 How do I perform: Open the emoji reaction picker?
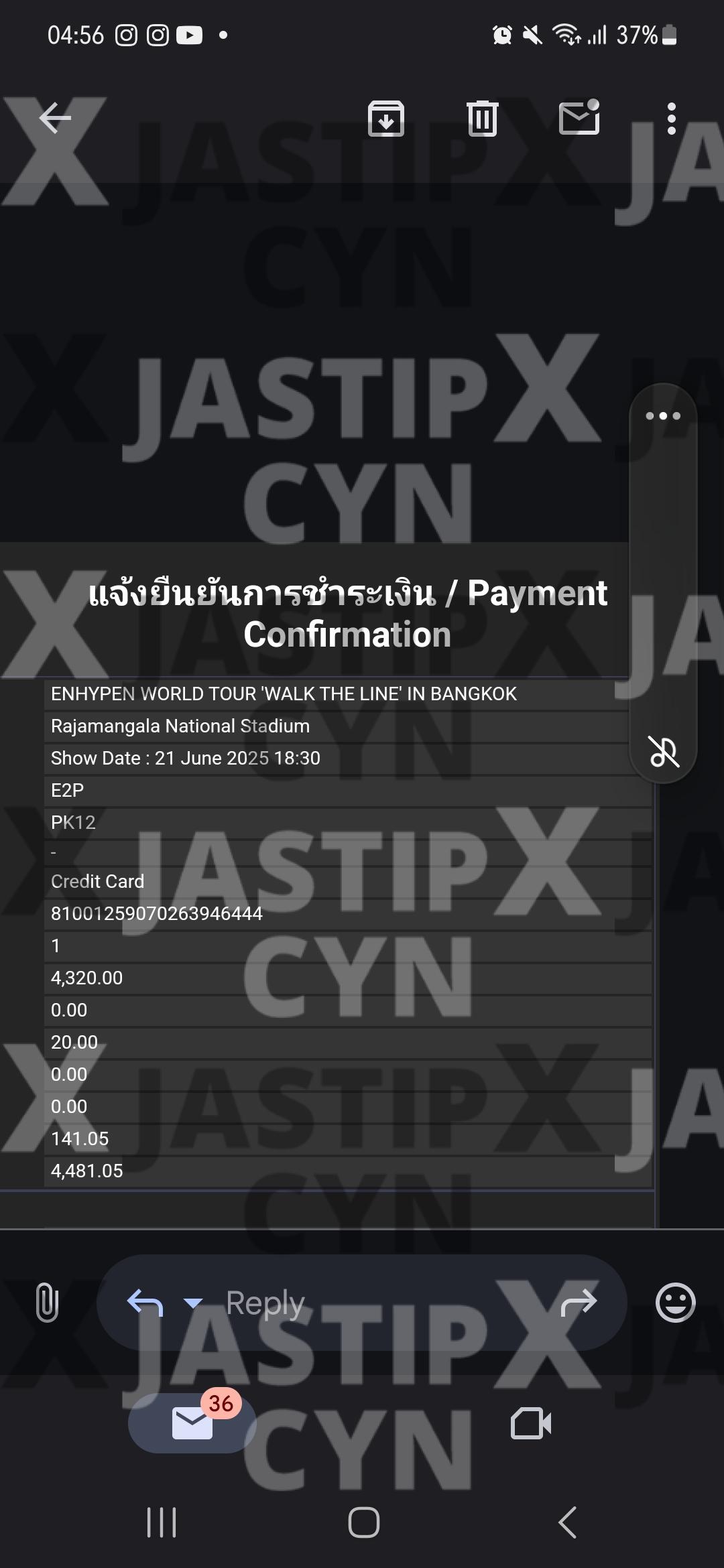675,1303
